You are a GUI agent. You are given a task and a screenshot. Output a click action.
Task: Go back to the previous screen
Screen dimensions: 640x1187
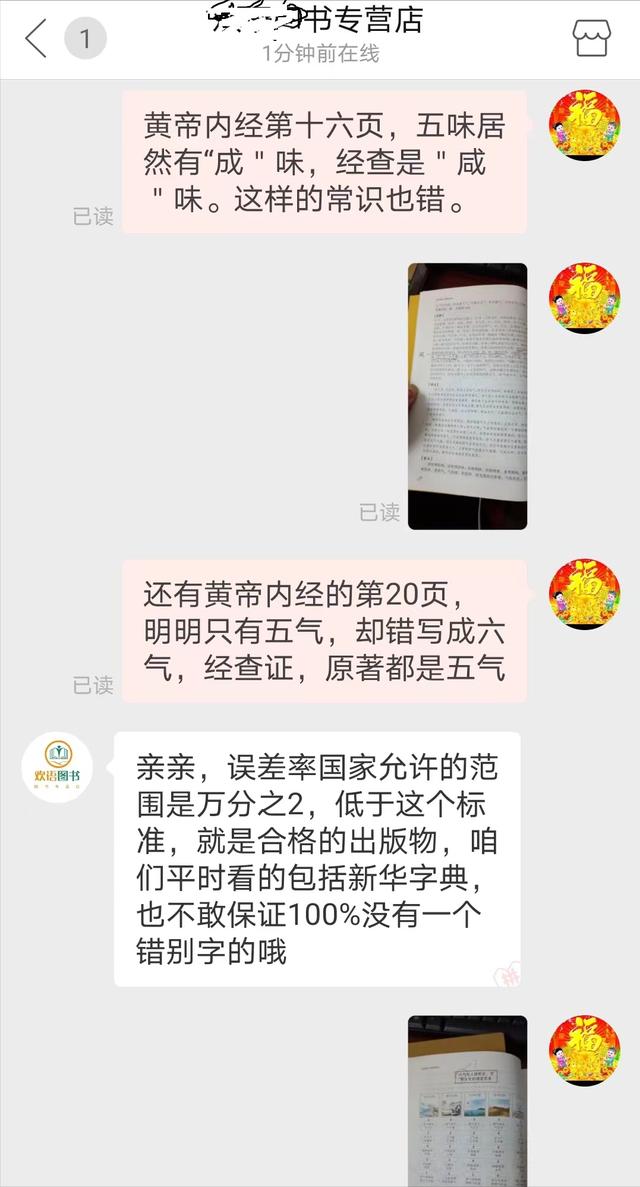(x=36, y=39)
